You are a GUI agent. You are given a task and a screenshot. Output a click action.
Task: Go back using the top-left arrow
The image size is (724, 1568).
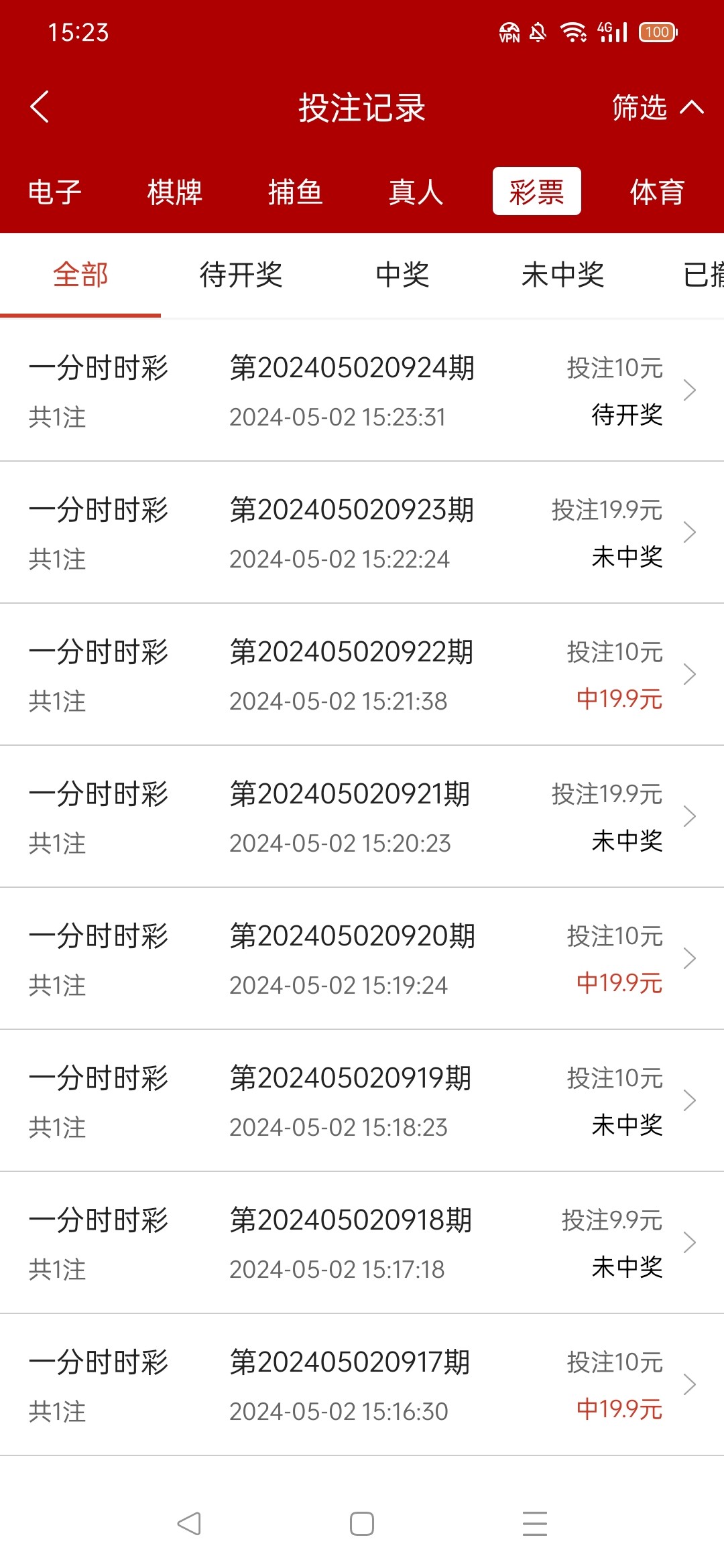tap(40, 107)
